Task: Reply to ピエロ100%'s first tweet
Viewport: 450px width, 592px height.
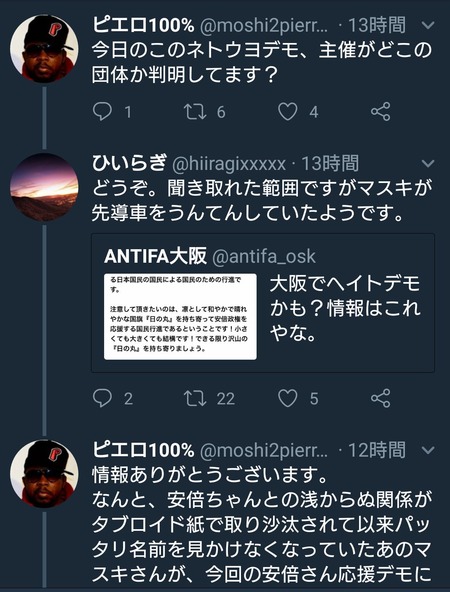Action: tap(102, 112)
